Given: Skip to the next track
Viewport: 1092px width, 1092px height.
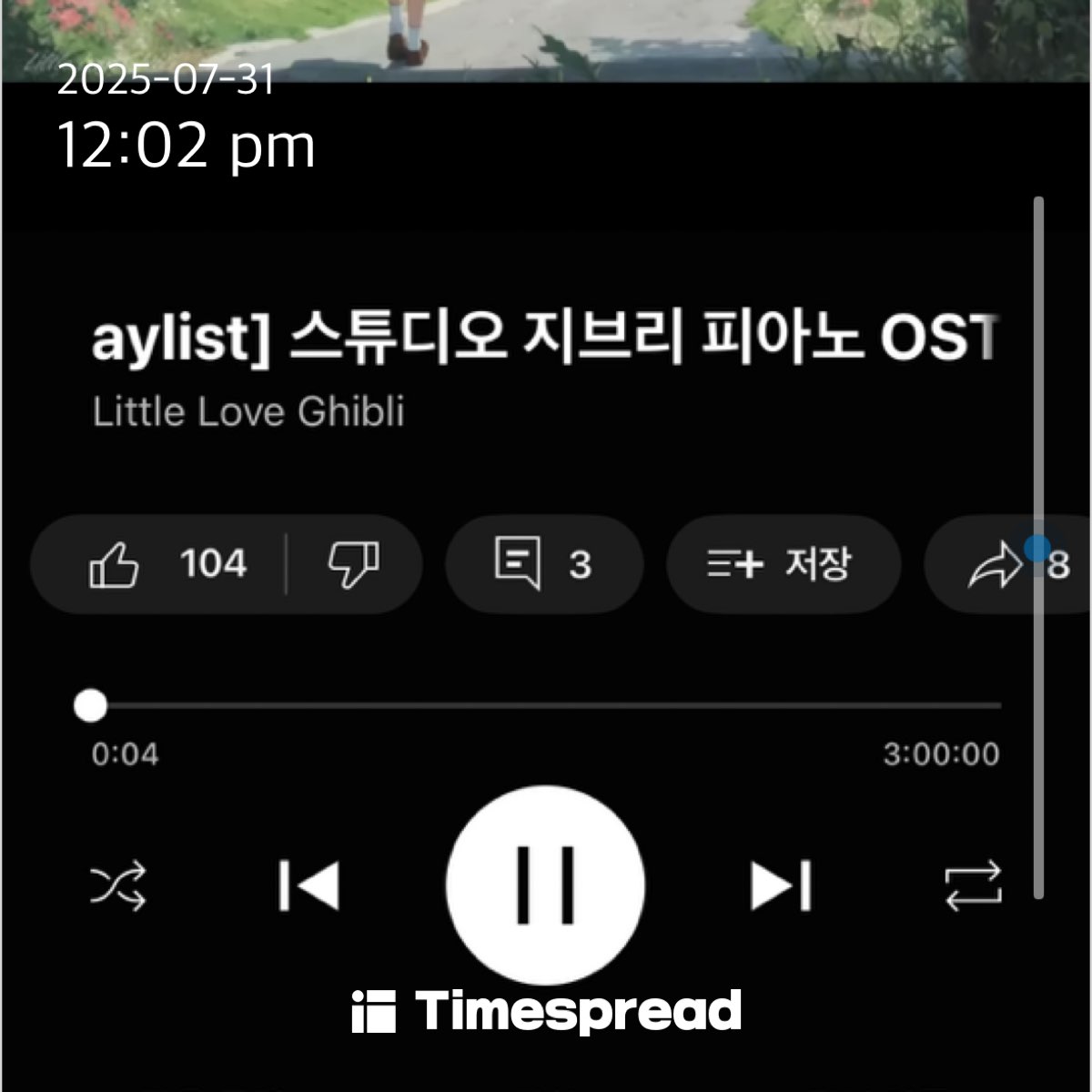Looking at the screenshot, I should (x=780, y=885).
